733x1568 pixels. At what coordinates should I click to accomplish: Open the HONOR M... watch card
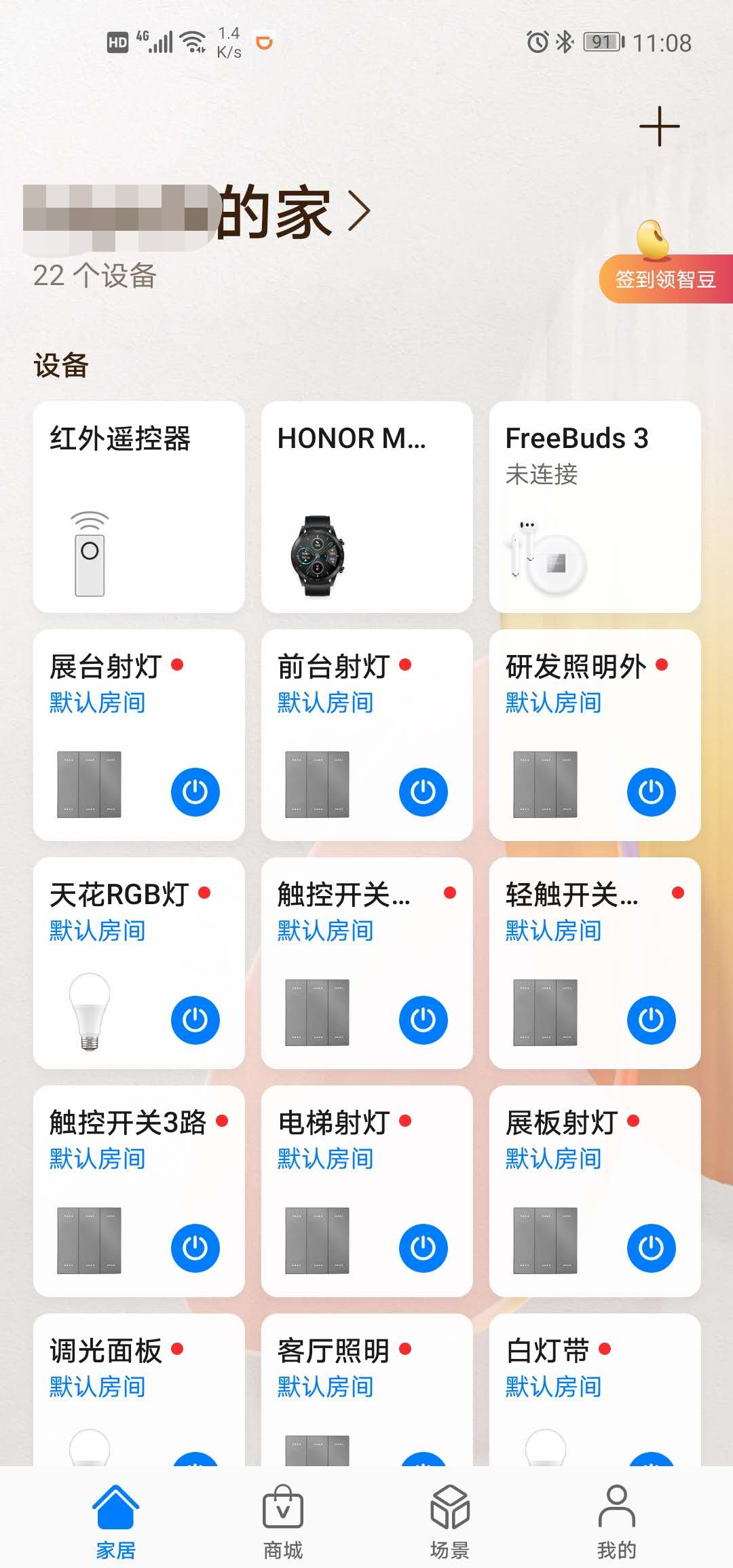[366, 506]
